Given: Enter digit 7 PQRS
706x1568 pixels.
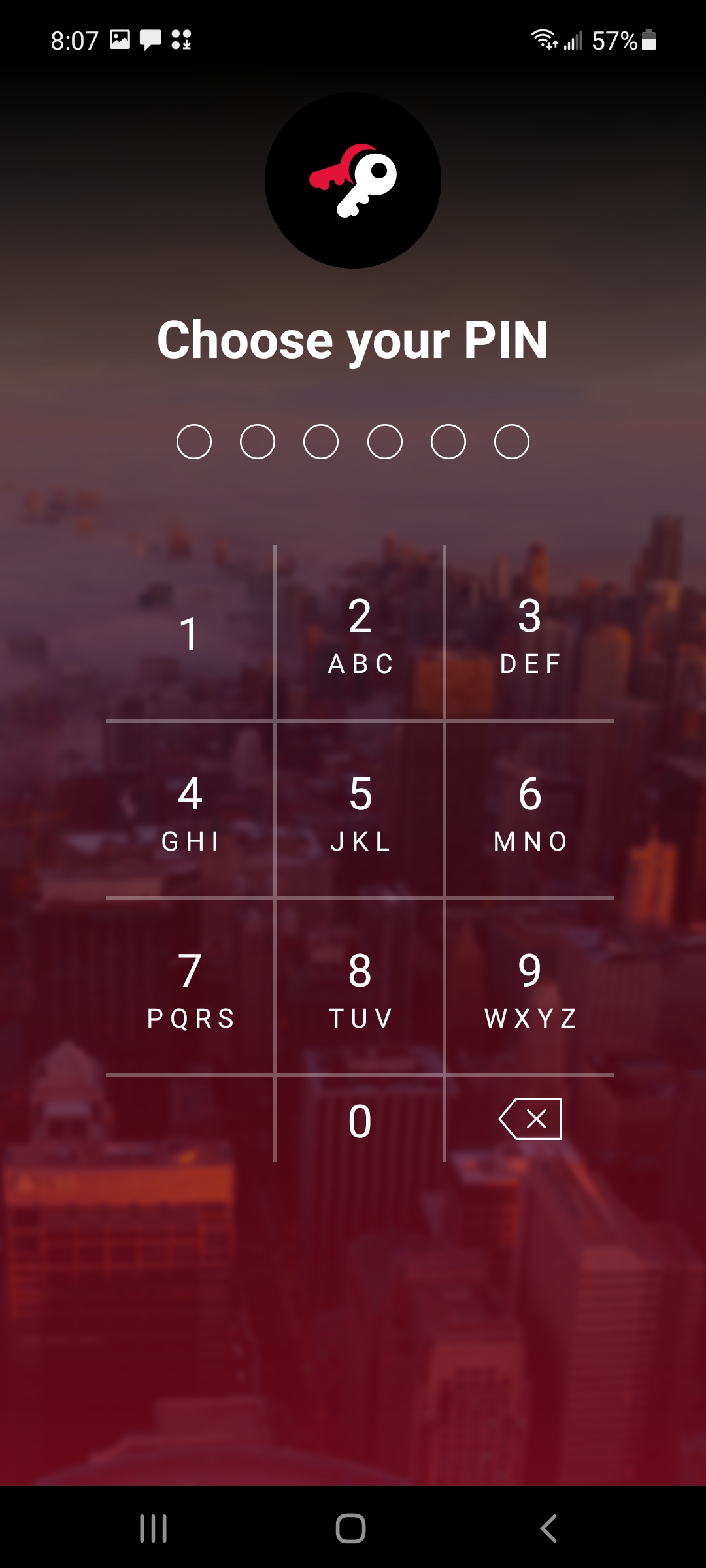Looking at the screenshot, I should tap(190, 988).
